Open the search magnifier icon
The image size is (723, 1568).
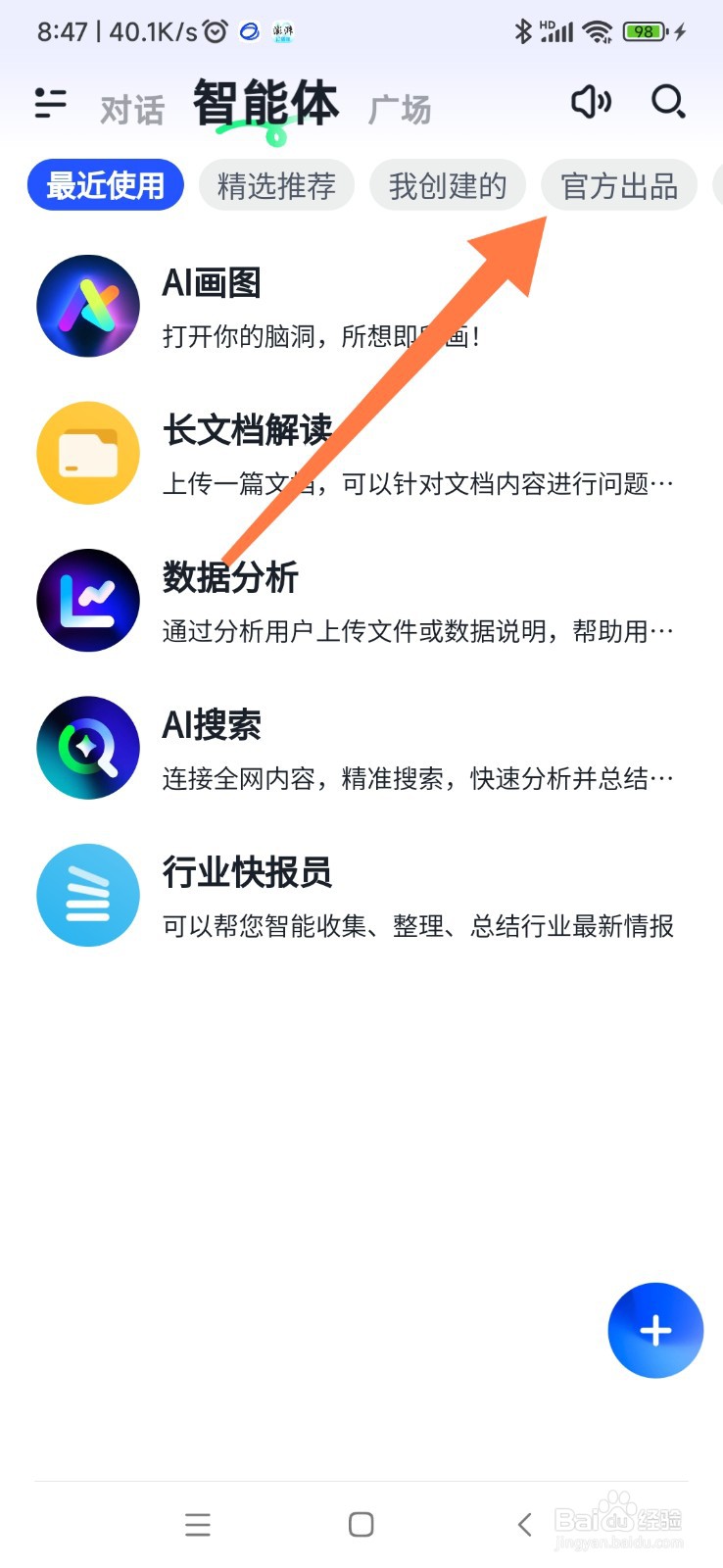pos(668,101)
